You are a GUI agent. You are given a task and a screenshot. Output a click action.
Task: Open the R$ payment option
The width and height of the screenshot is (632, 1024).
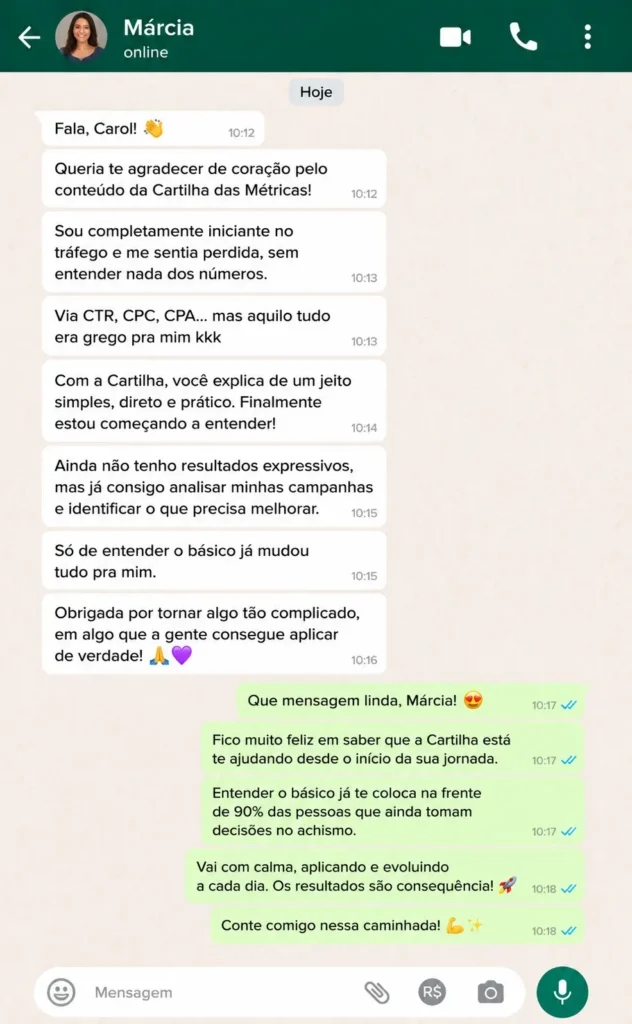(432, 992)
